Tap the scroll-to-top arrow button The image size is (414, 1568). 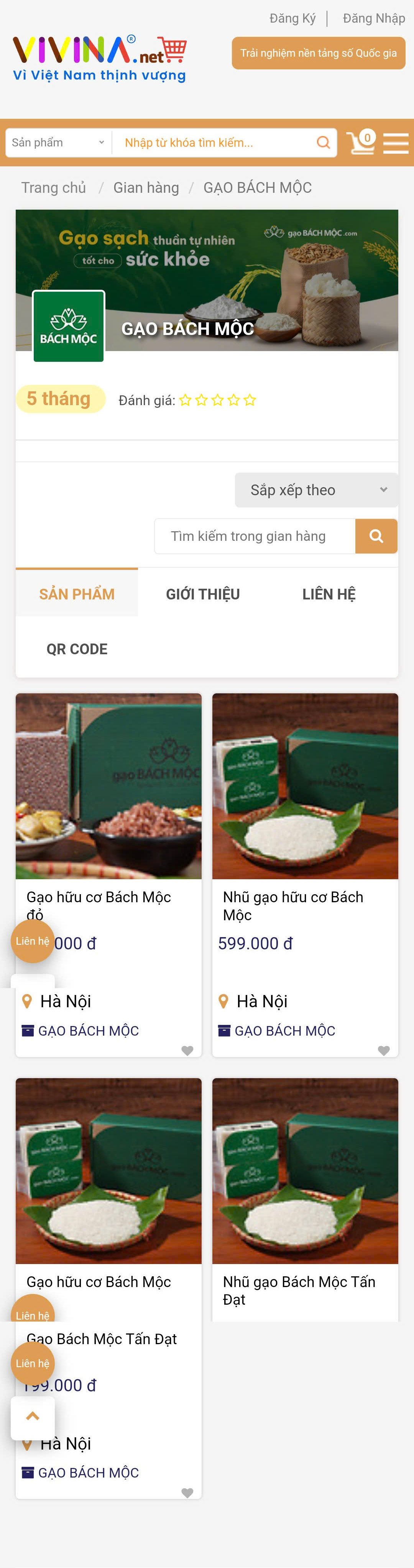point(33,1416)
